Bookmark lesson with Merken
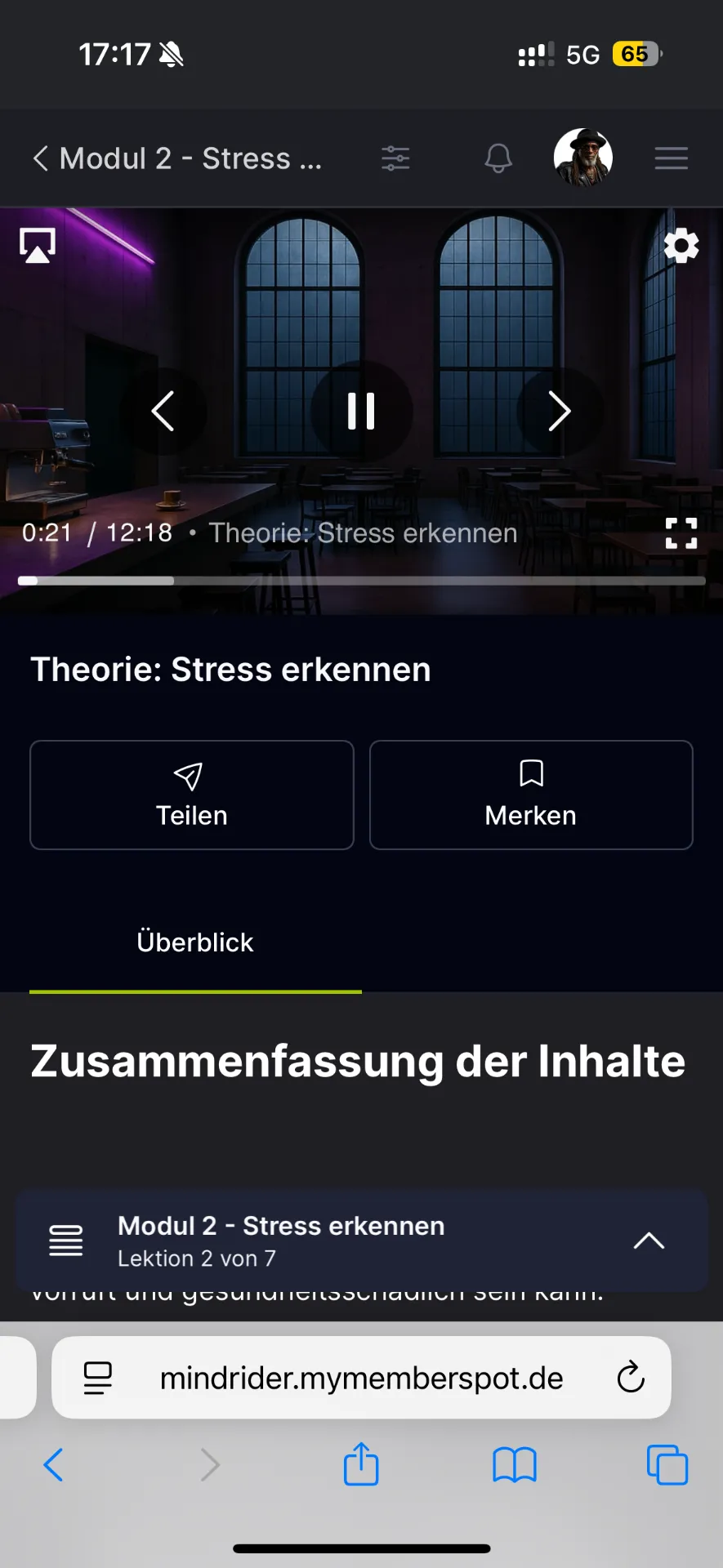Viewport: 723px width, 1568px height. point(531,795)
